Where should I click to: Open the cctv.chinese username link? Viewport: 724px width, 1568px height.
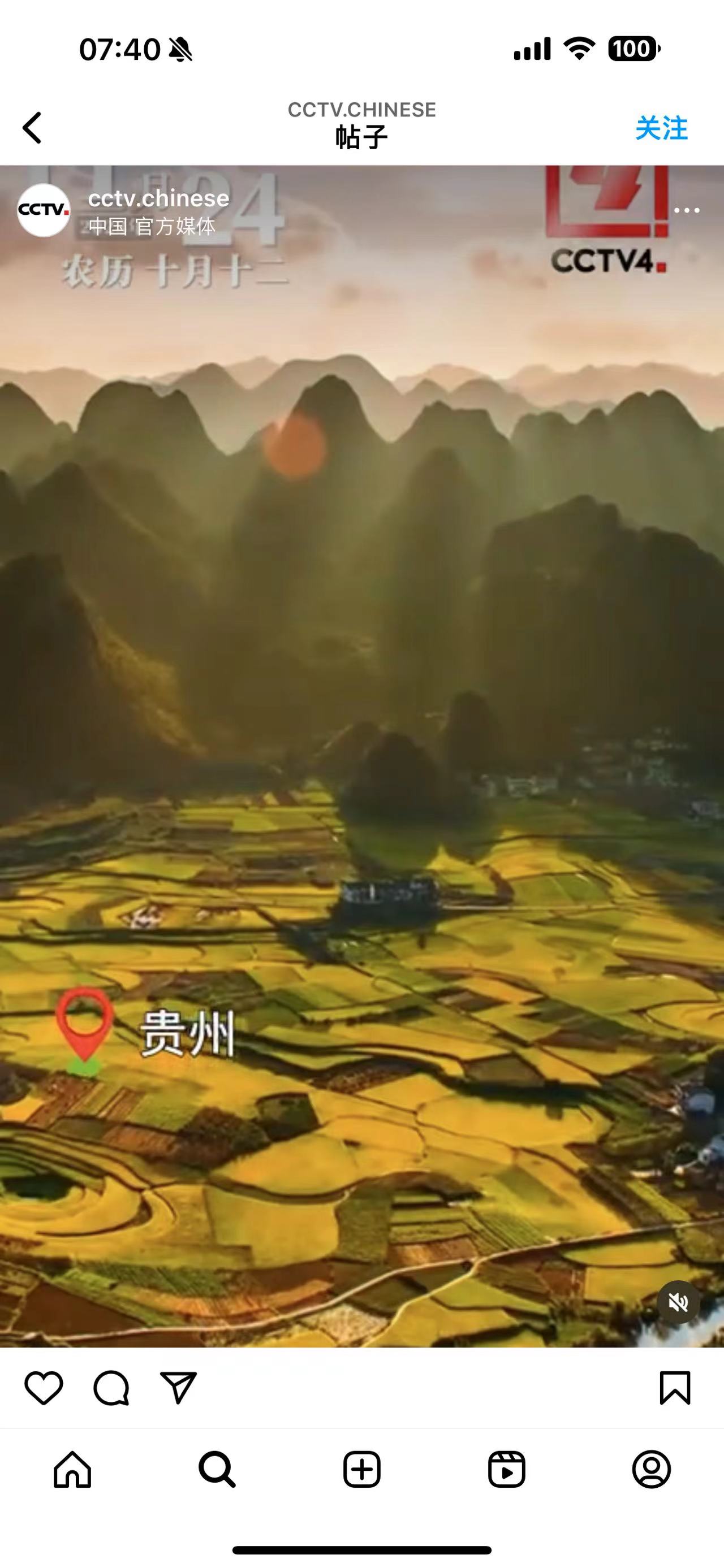click(158, 198)
